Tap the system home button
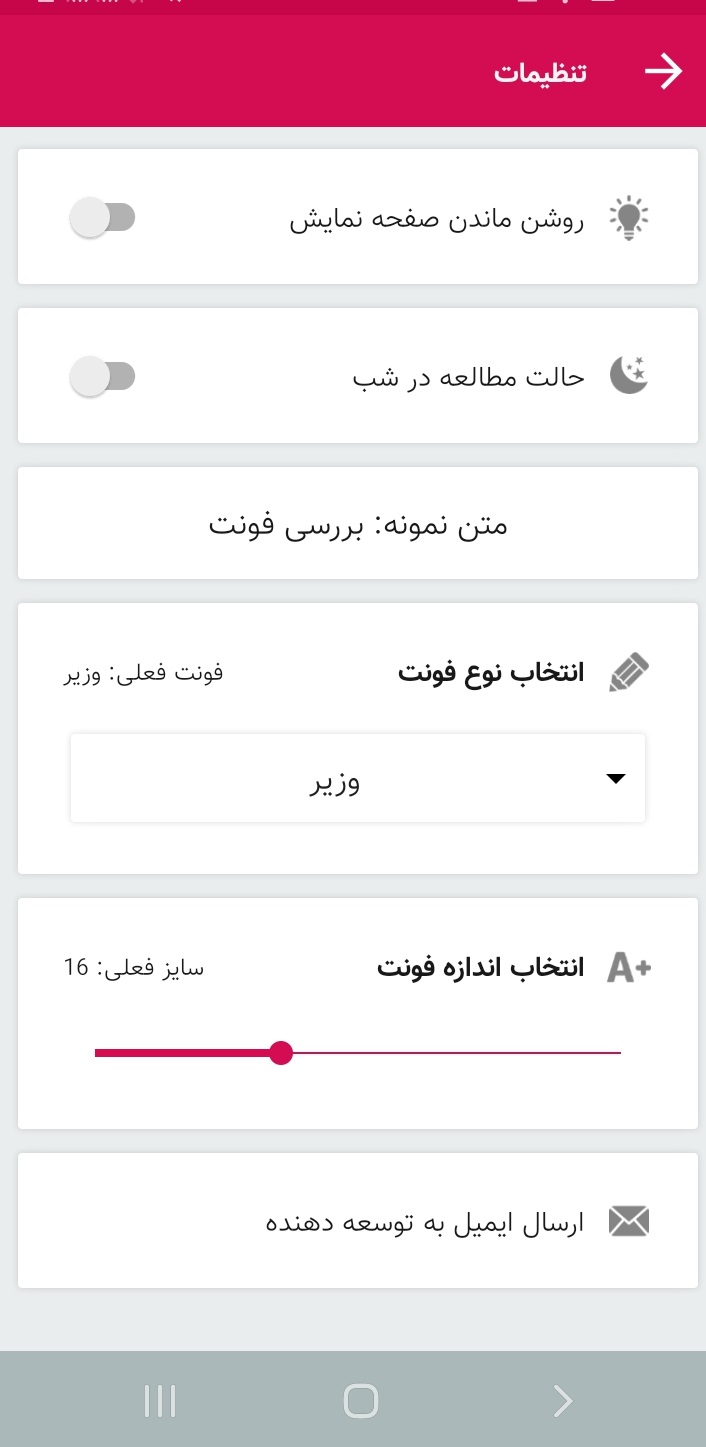This screenshot has height=1447, width=706. 360,1401
